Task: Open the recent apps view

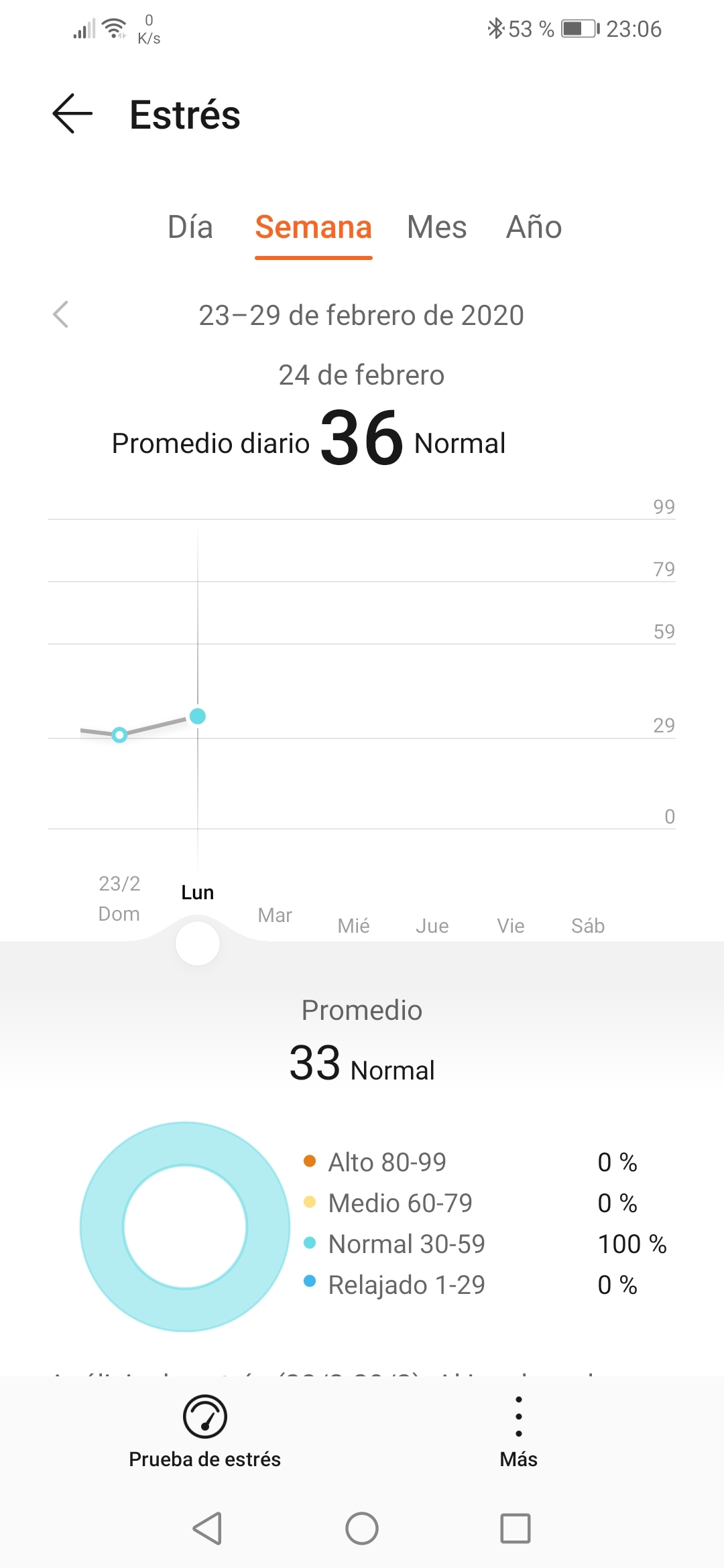Action: coord(516,1528)
